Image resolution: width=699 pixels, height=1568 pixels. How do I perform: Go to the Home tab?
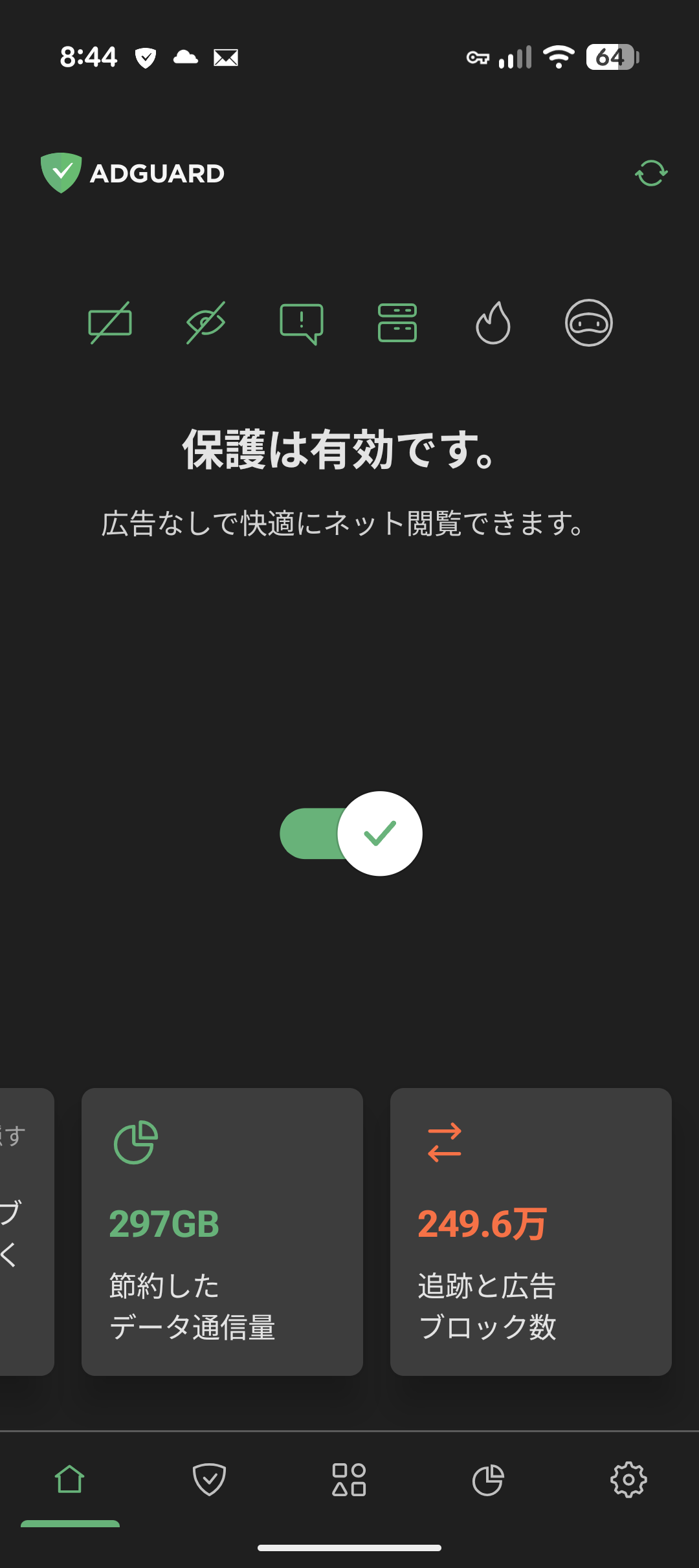(70, 1480)
